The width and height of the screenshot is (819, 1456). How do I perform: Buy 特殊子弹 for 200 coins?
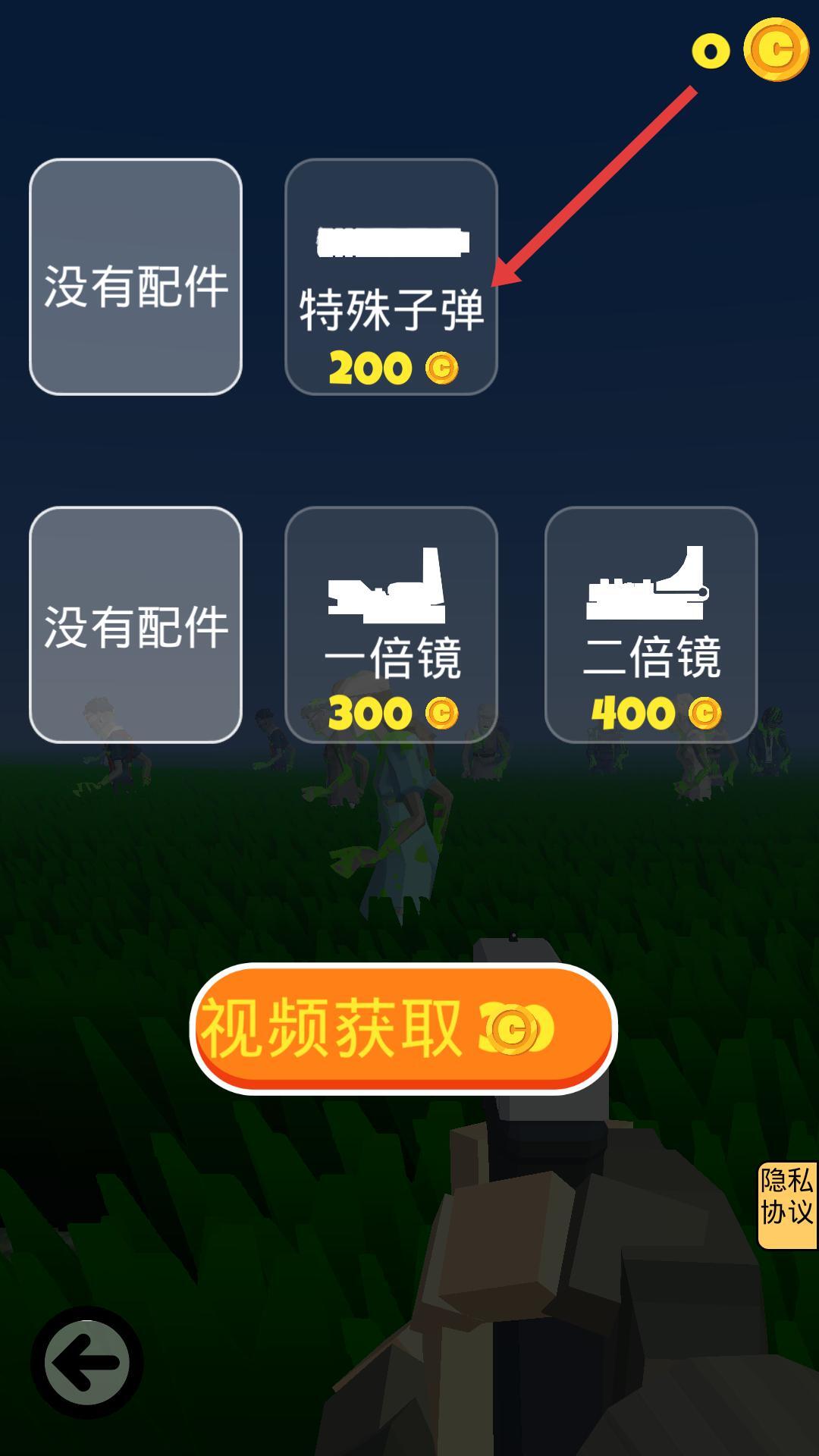pyautogui.click(x=391, y=277)
